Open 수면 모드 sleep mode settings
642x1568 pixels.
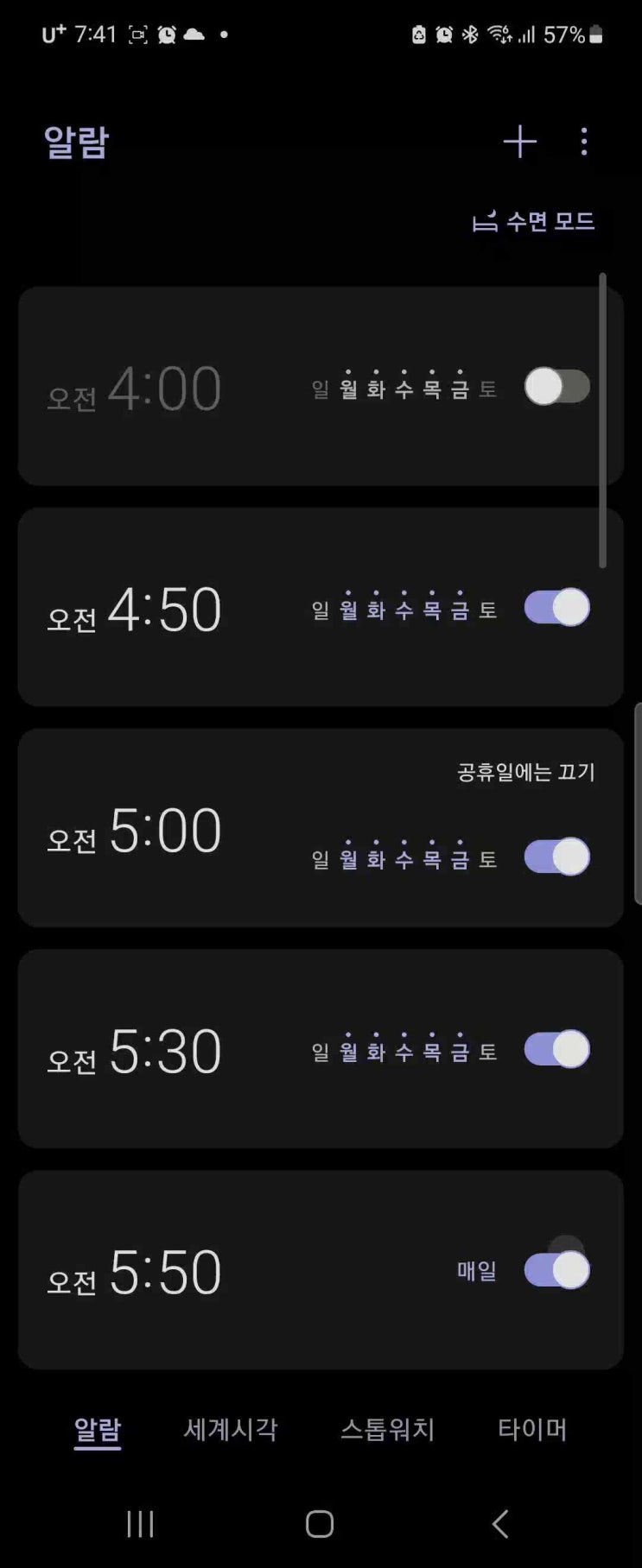tap(534, 222)
